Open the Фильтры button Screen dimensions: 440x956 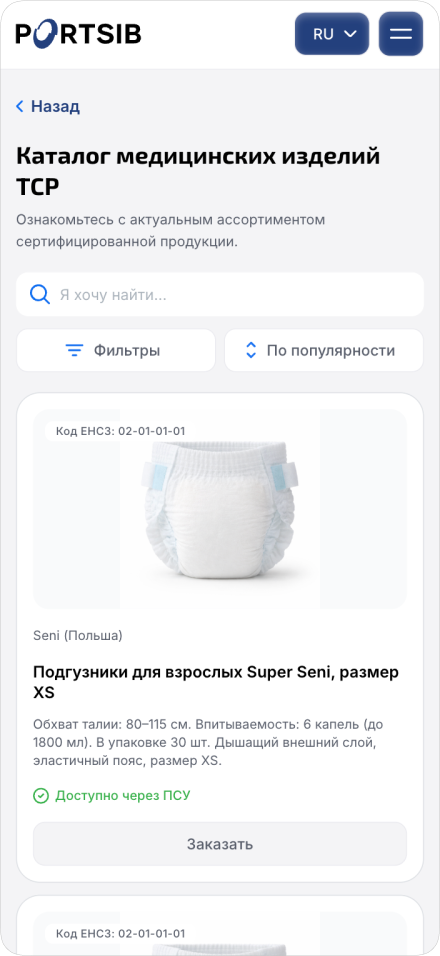coord(116,351)
